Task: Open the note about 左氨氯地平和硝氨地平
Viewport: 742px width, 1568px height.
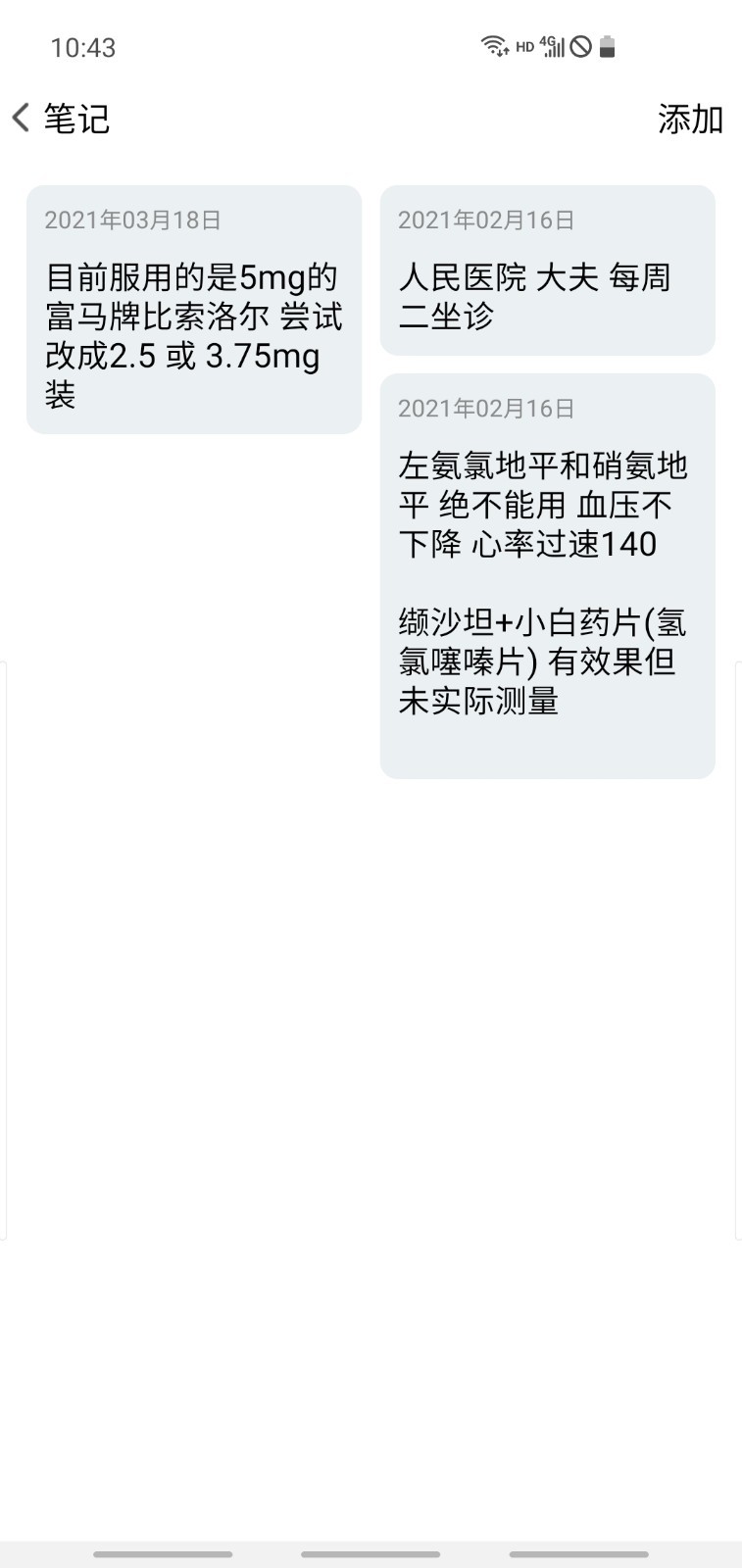Action: coord(547,576)
